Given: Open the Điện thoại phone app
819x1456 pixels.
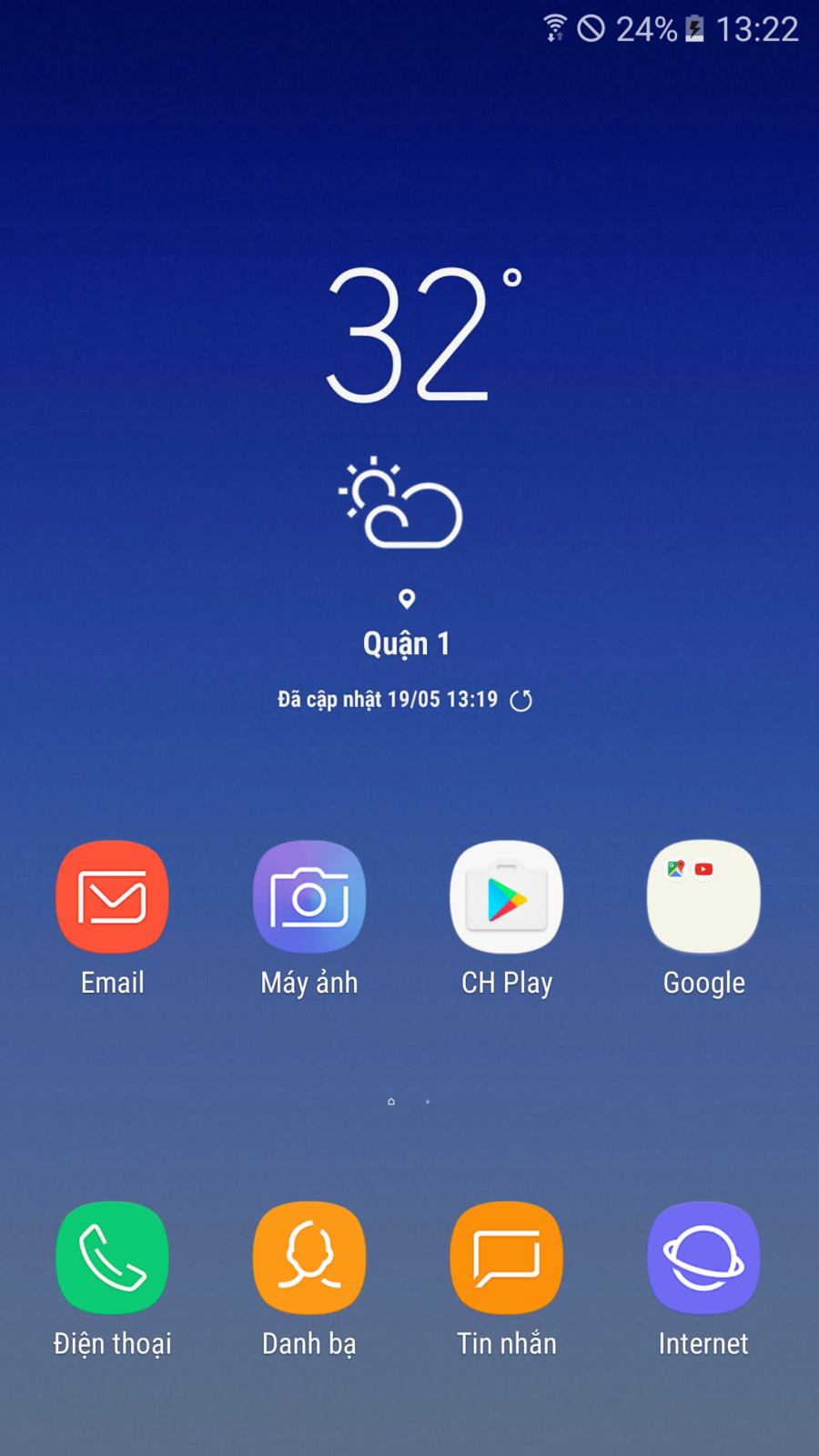Looking at the screenshot, I should pyautogui.click(x=112, y=1258).
